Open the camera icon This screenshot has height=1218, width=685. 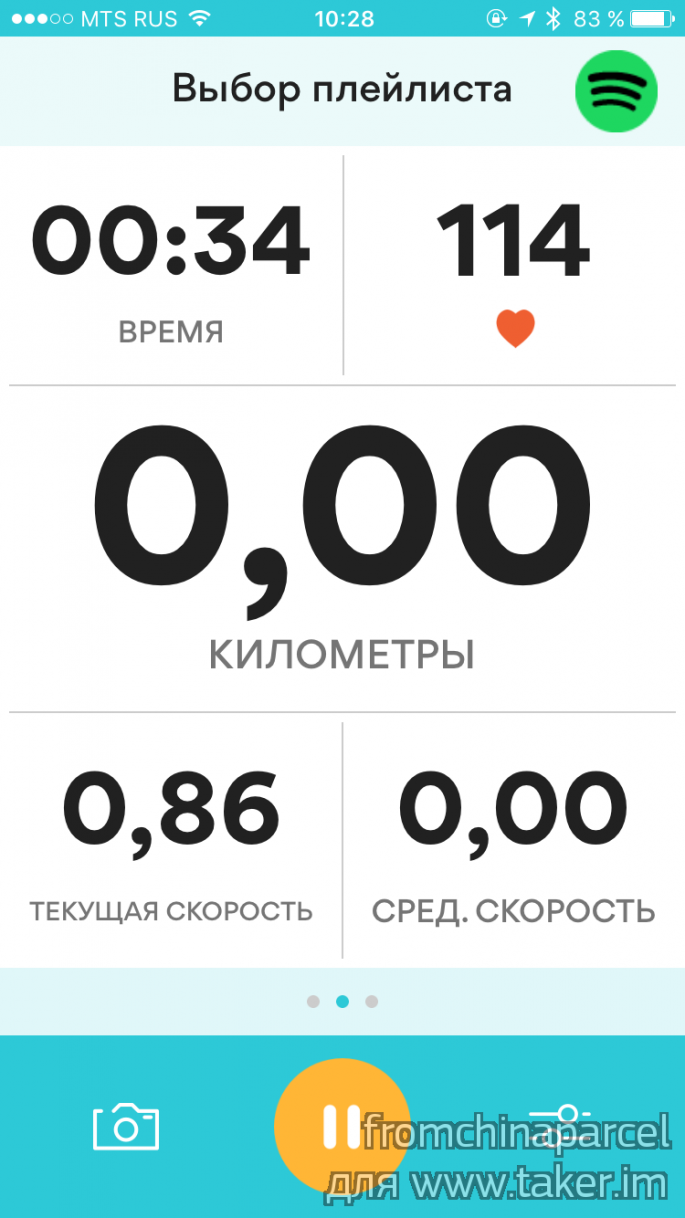coord(126,1127)
